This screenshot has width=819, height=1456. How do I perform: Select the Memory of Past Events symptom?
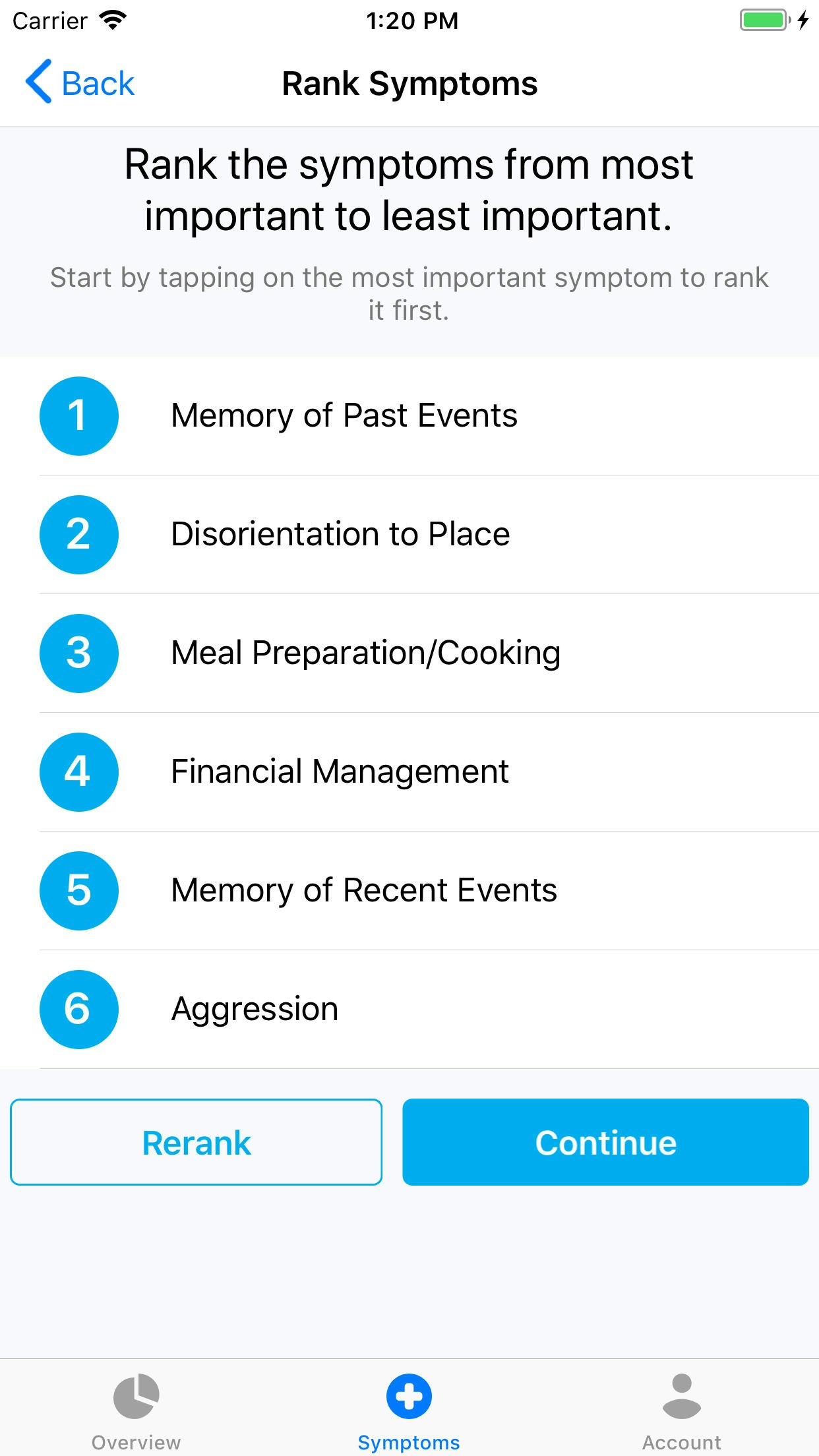[x=344, y=416]
